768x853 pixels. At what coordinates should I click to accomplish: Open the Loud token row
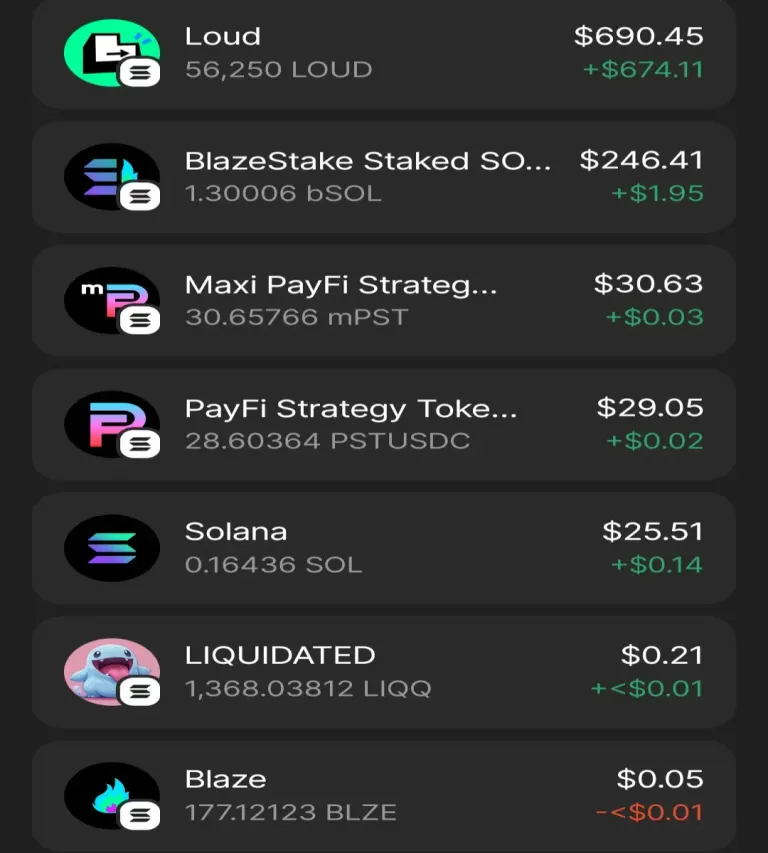pos(384,53)
